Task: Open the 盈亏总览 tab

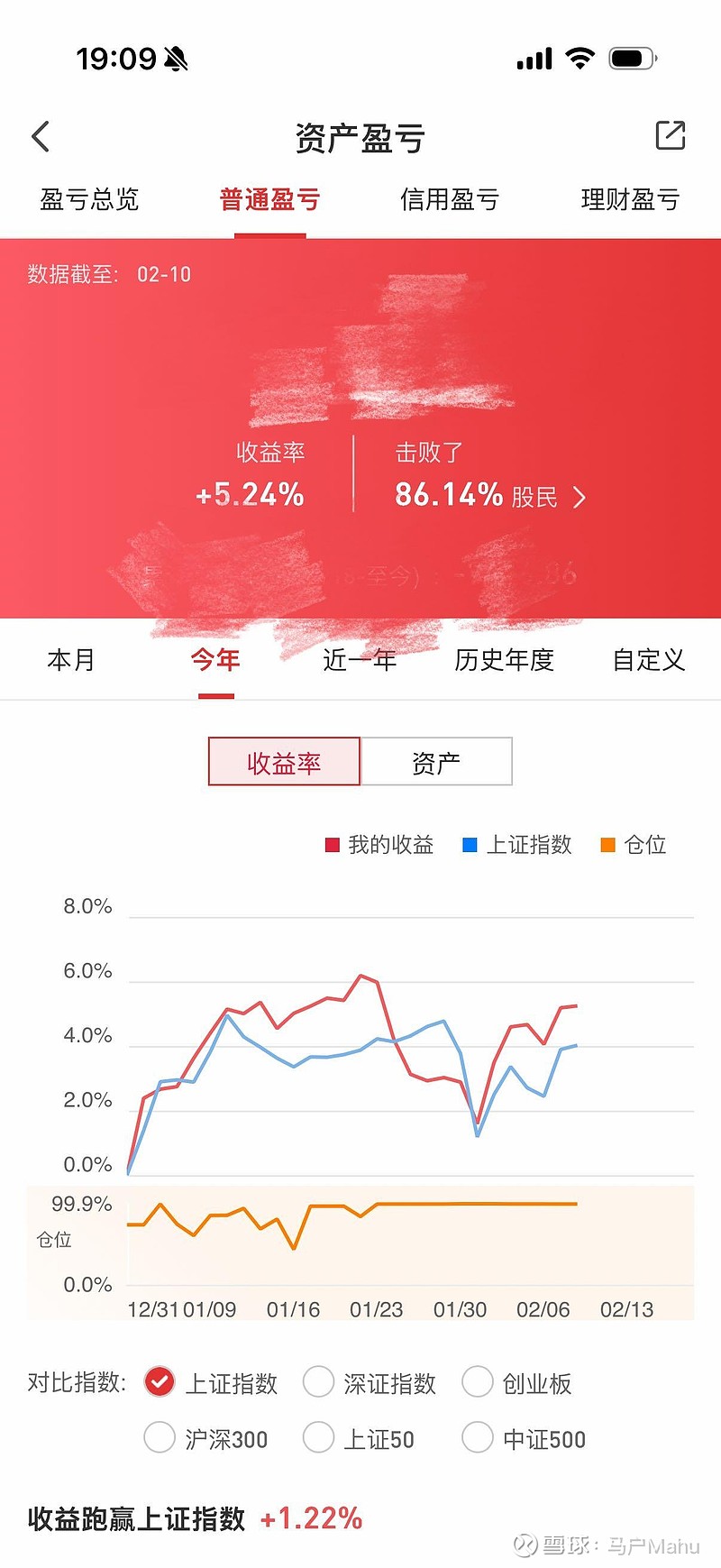Action: pyautogui.click(x=87, y=200)
